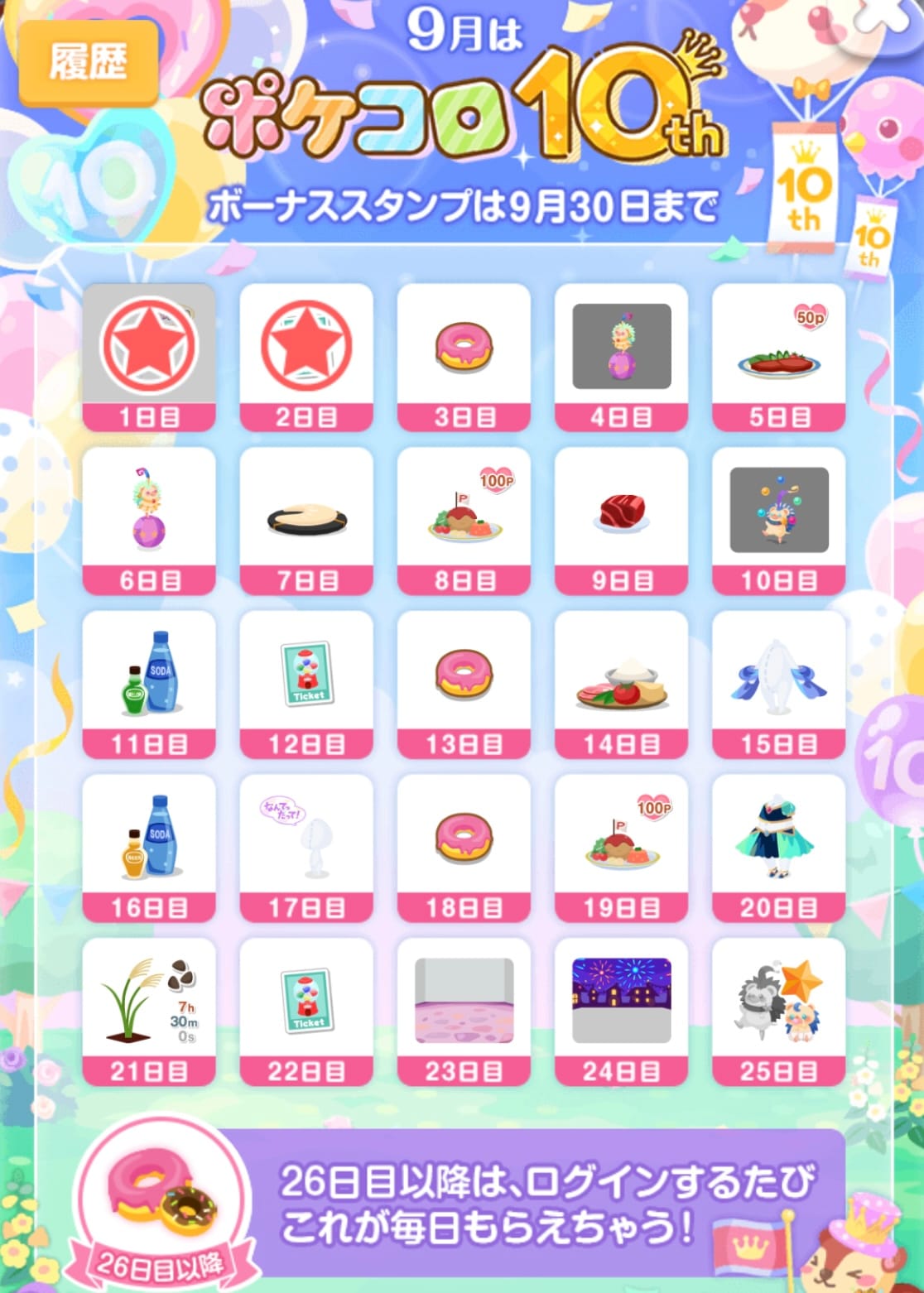Screen dimensions: 924x1293
Task: Open the Day 24 fireworks background thumbnail
Action: pyautogui.click(x=620, y=1000)
